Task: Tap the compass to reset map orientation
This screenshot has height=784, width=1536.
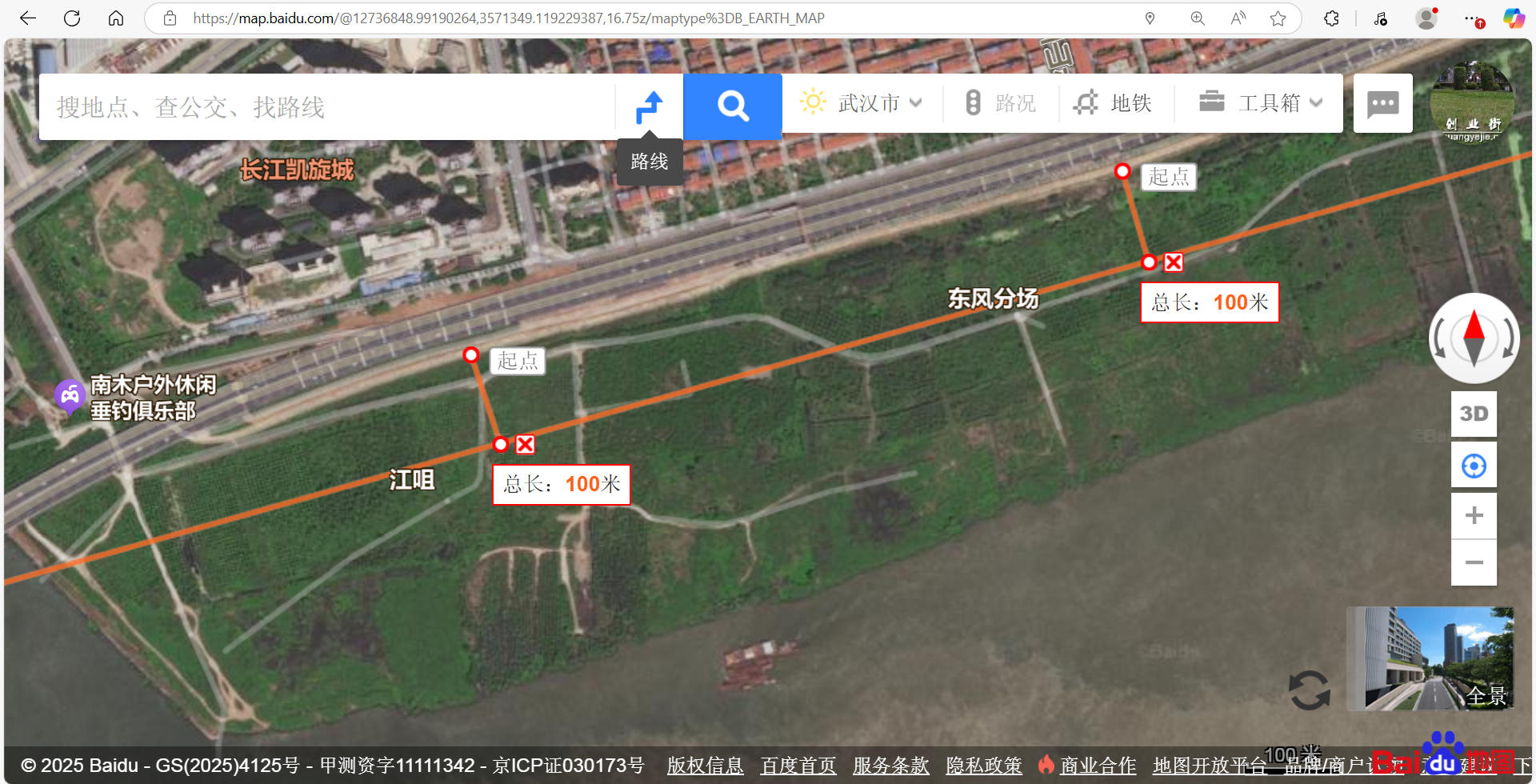Action: pos(1474,338)
